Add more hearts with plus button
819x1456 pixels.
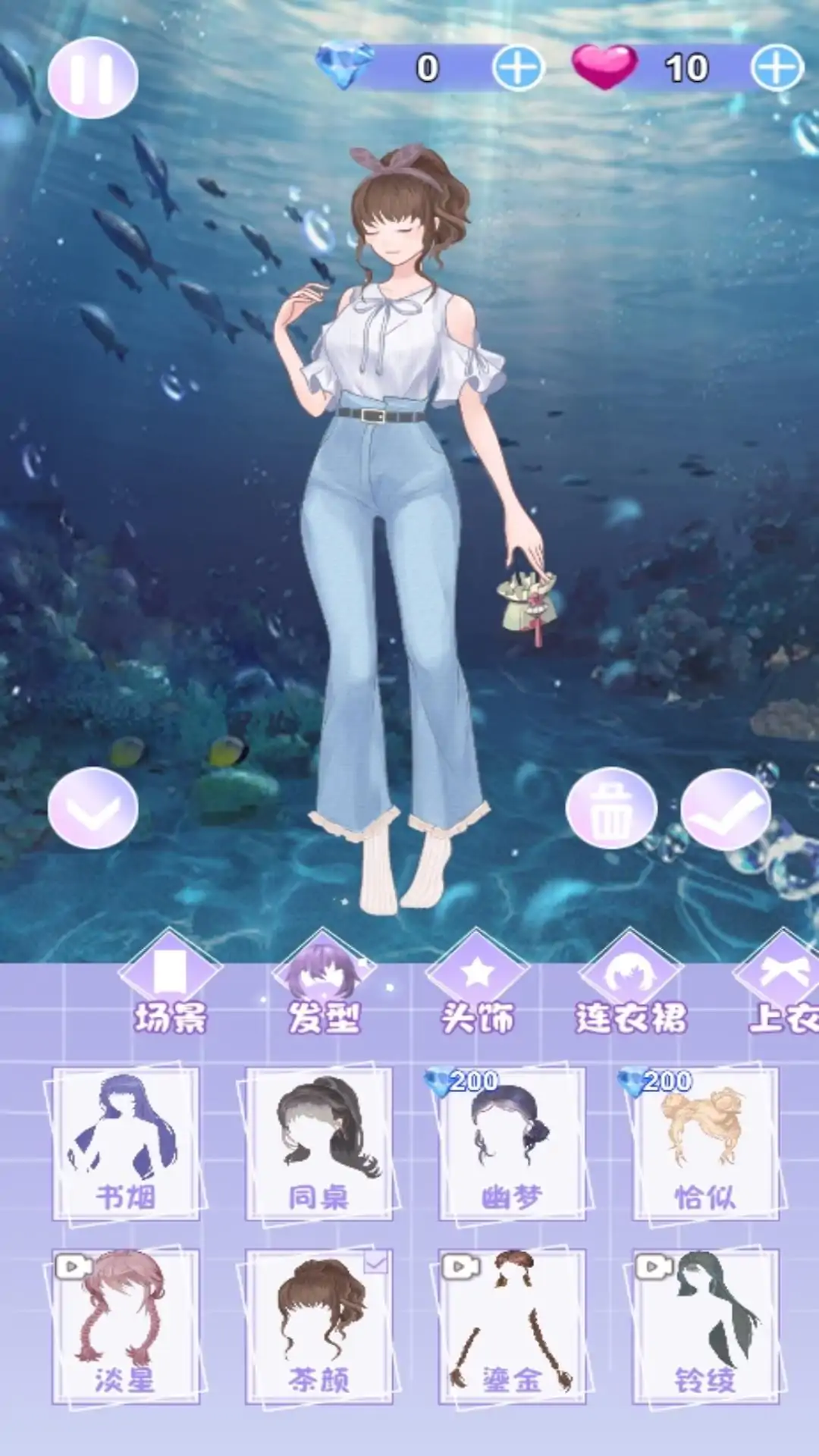777,68
